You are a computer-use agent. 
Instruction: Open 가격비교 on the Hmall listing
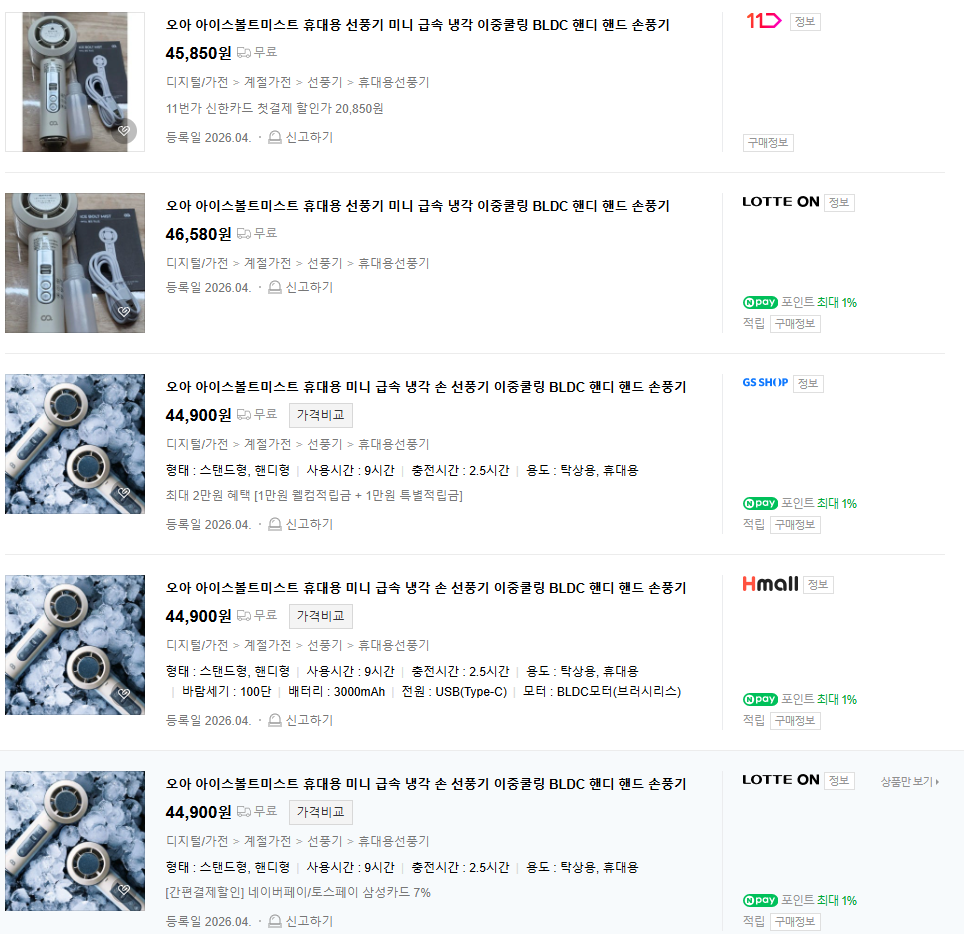(320, 616)
